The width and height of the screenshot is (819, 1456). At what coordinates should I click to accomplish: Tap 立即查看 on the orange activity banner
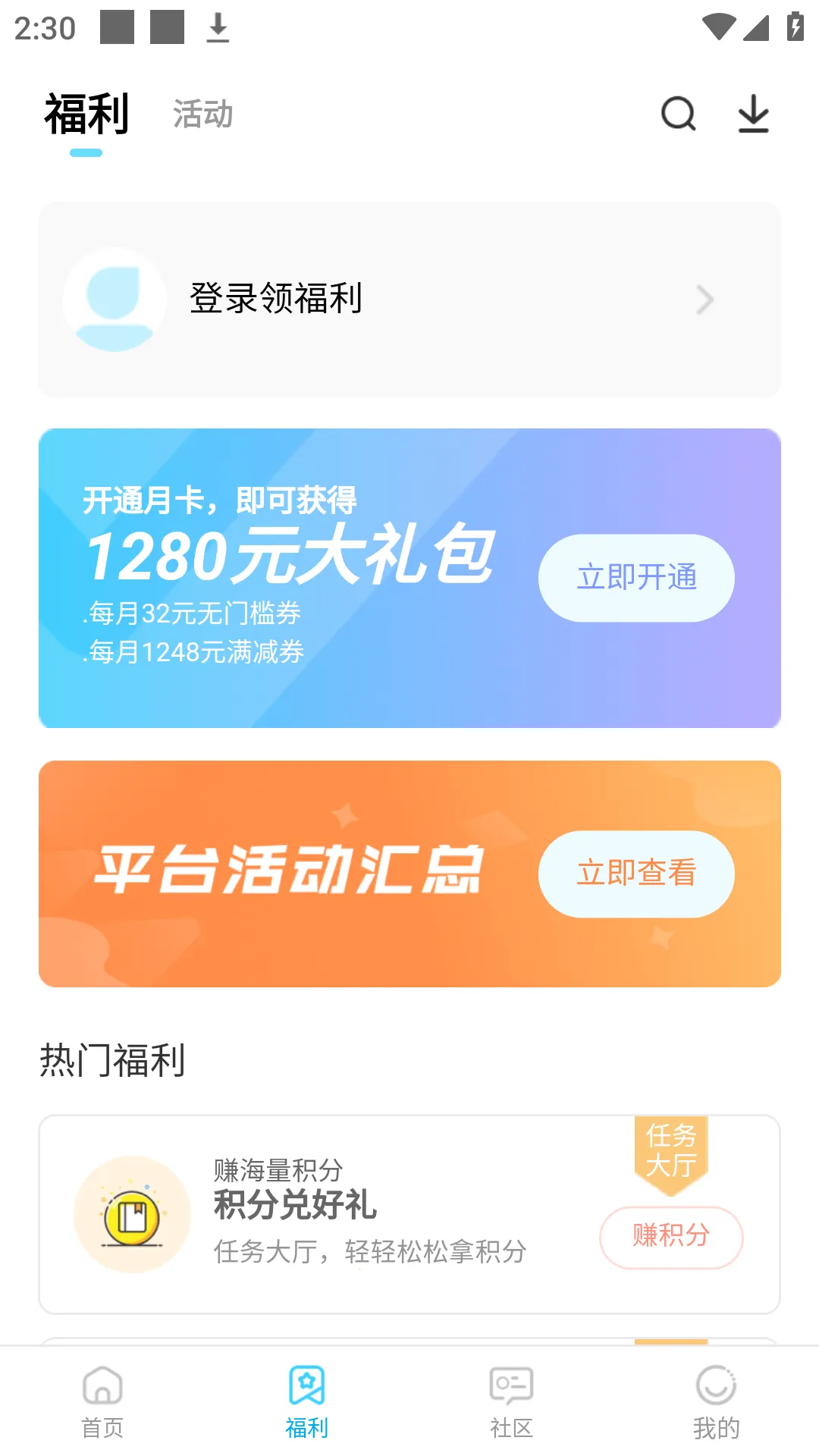635,874
